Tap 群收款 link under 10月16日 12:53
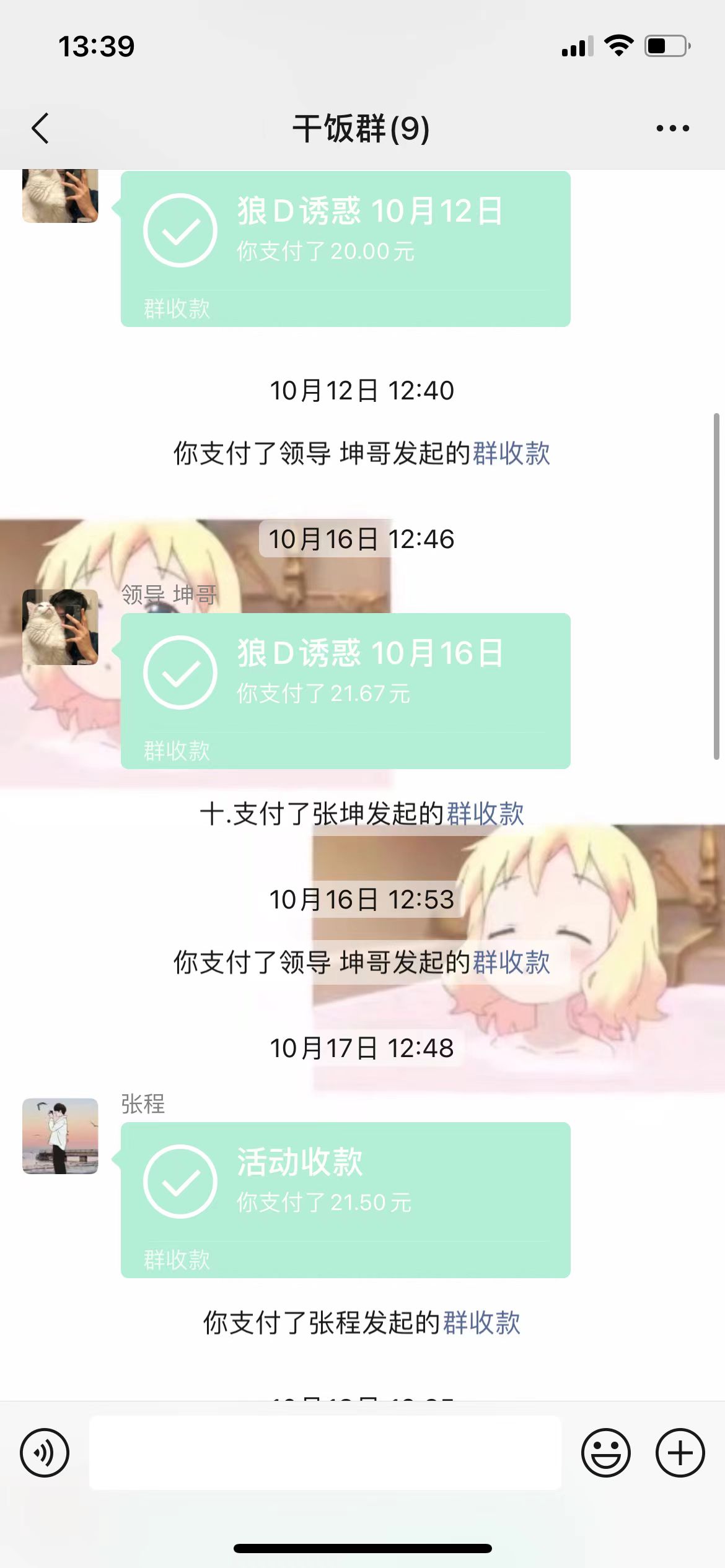725x1568 pixels. 511,962
